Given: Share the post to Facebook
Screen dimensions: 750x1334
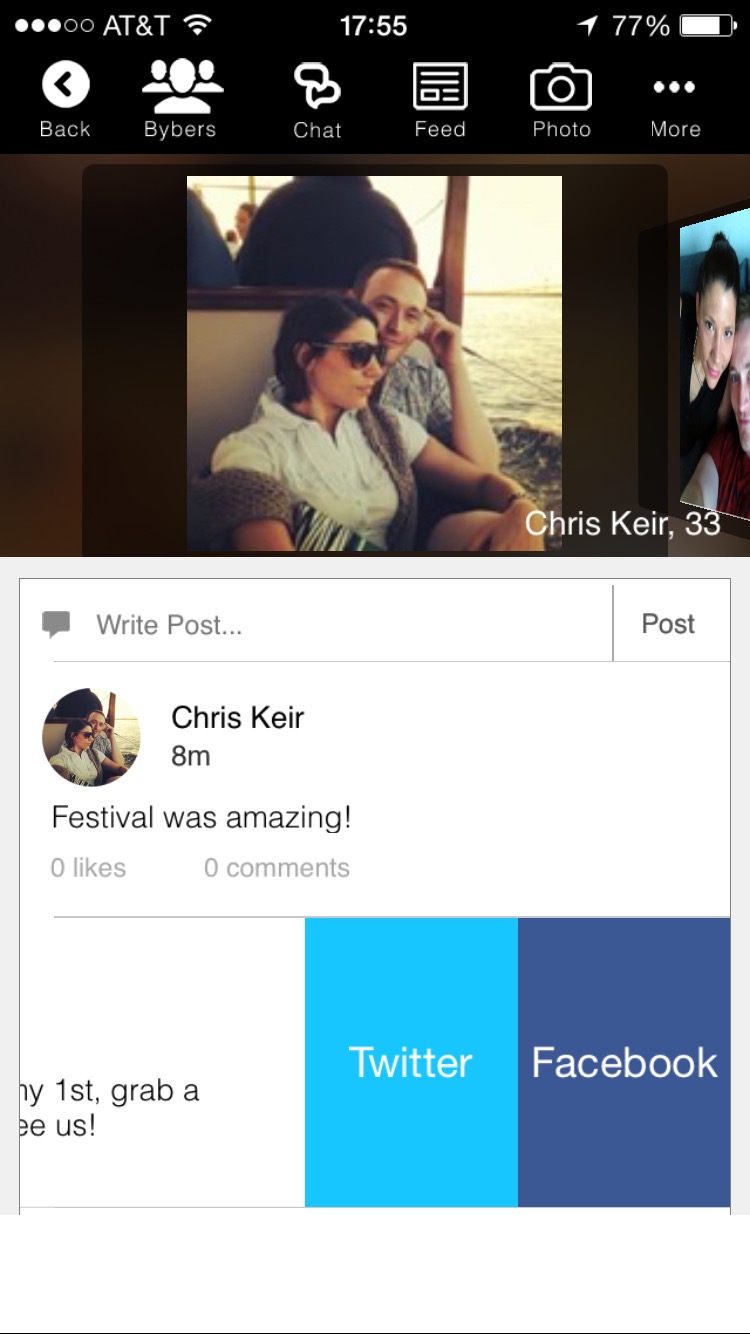Looking at the screenshot, I should (624, 1062).
